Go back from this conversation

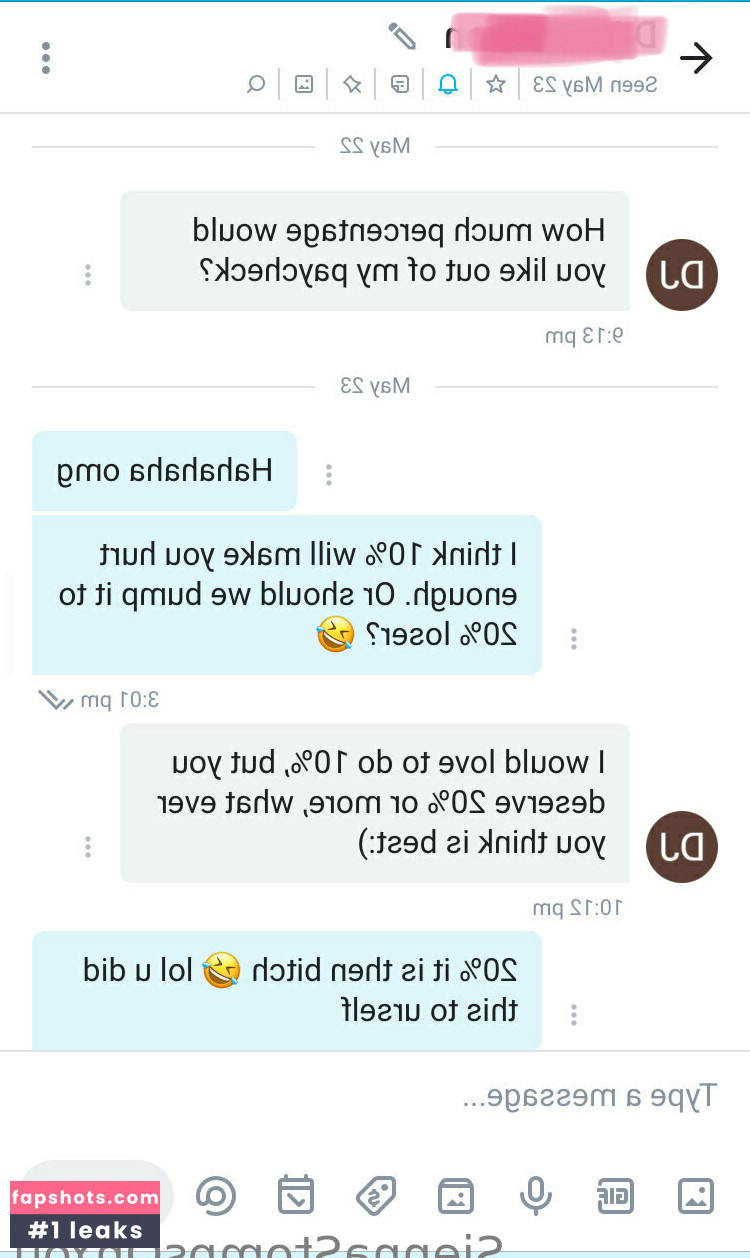pos(695,58)
